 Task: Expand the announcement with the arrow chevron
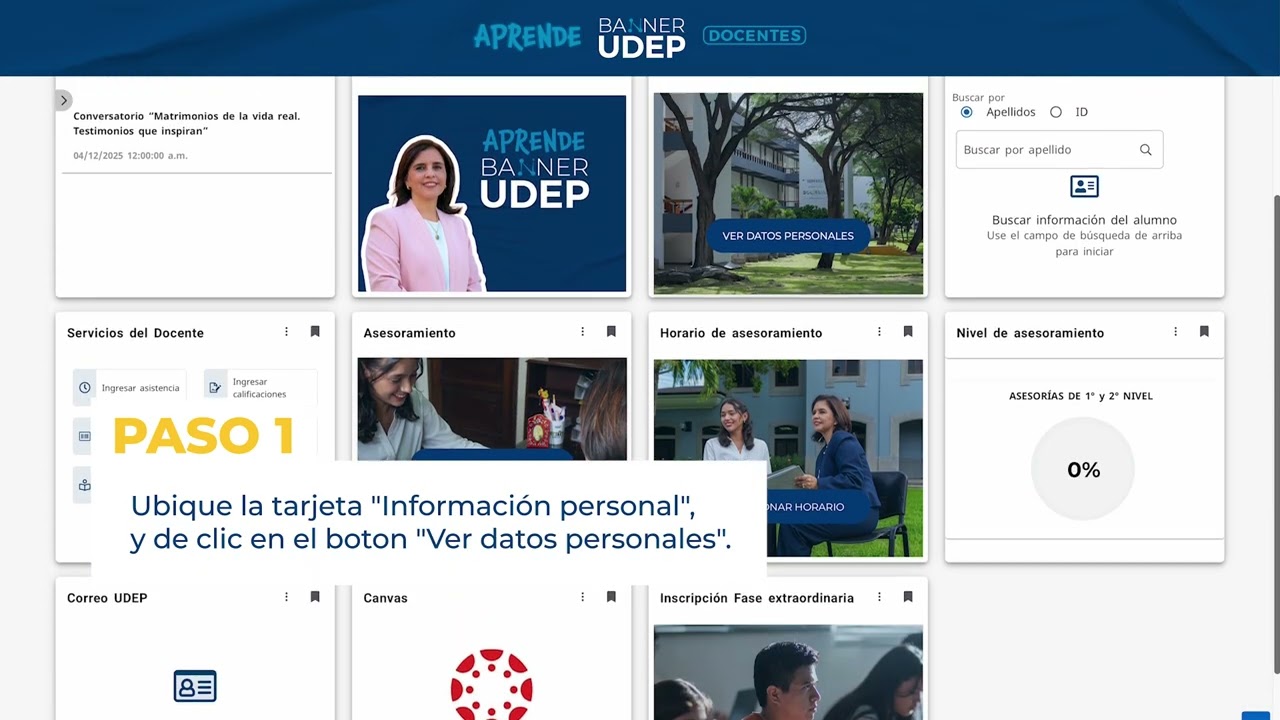[x=64, y=100]
